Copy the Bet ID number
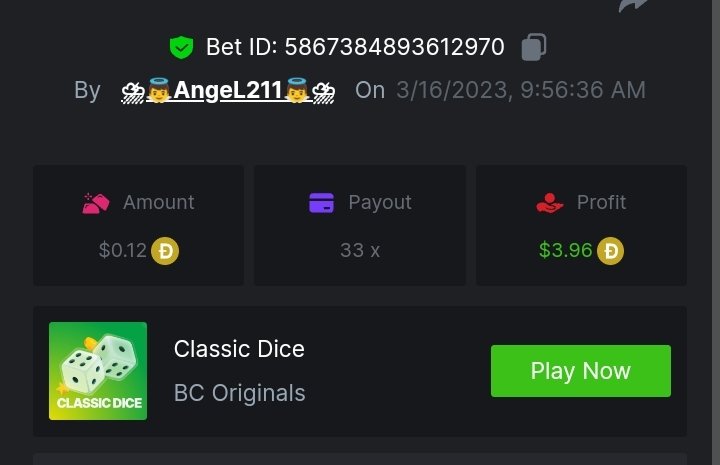 click(x=534, y=47)
